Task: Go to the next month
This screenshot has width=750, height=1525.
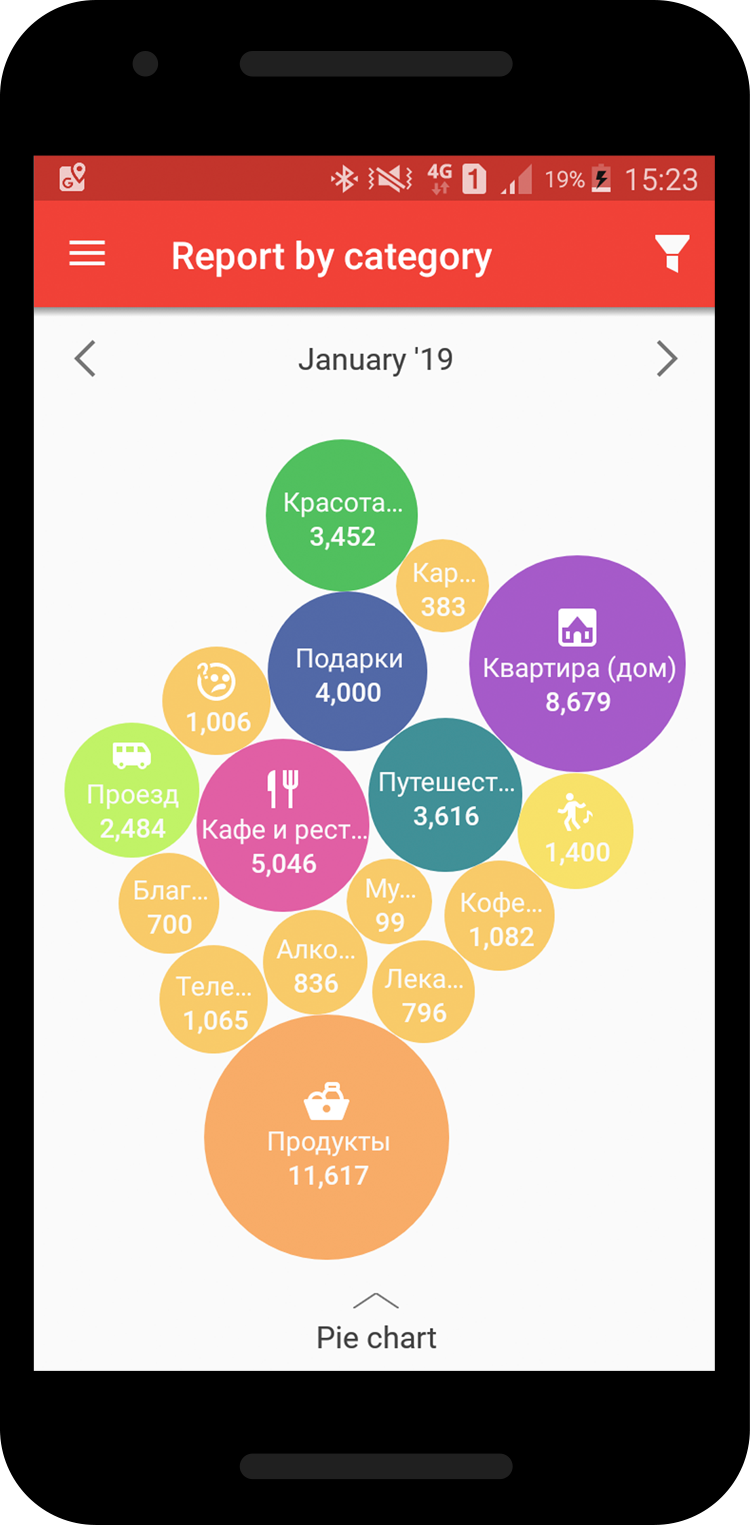Action: click(x=666, y=359)
